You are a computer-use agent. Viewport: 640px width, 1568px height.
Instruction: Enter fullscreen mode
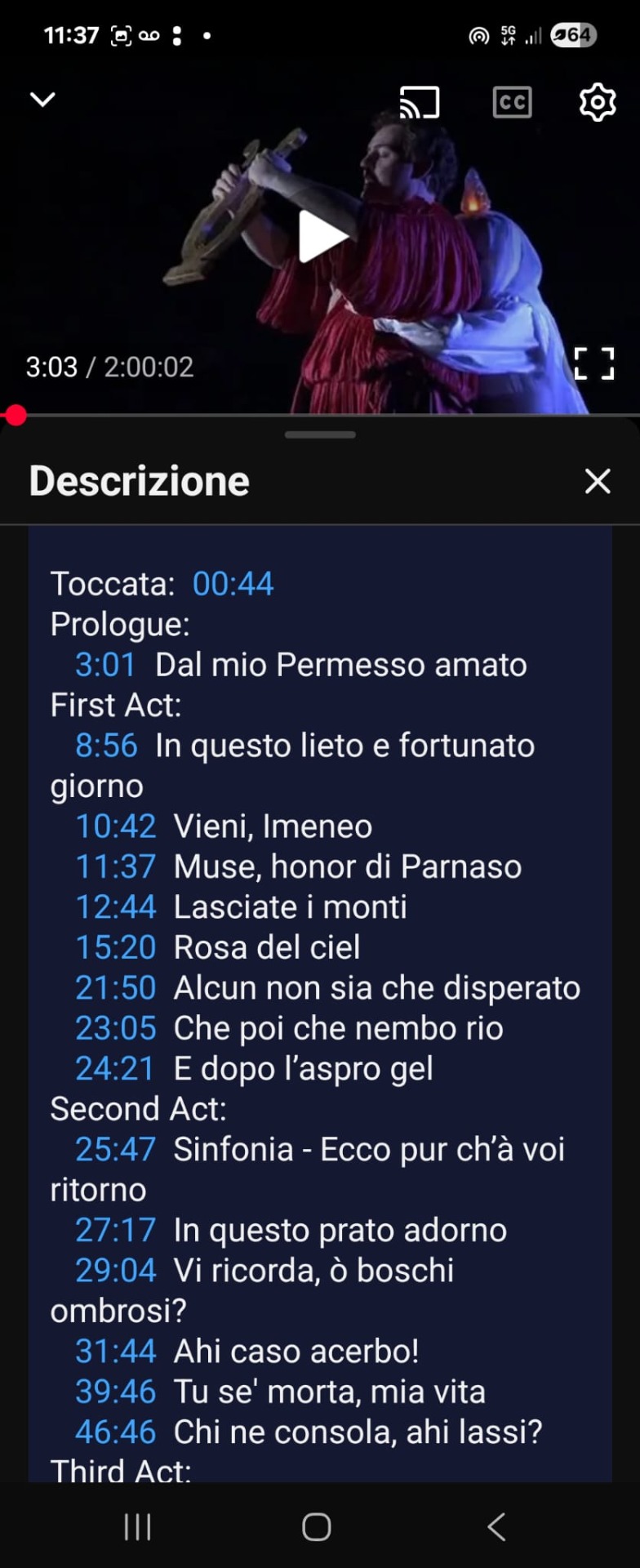[593, 363]
